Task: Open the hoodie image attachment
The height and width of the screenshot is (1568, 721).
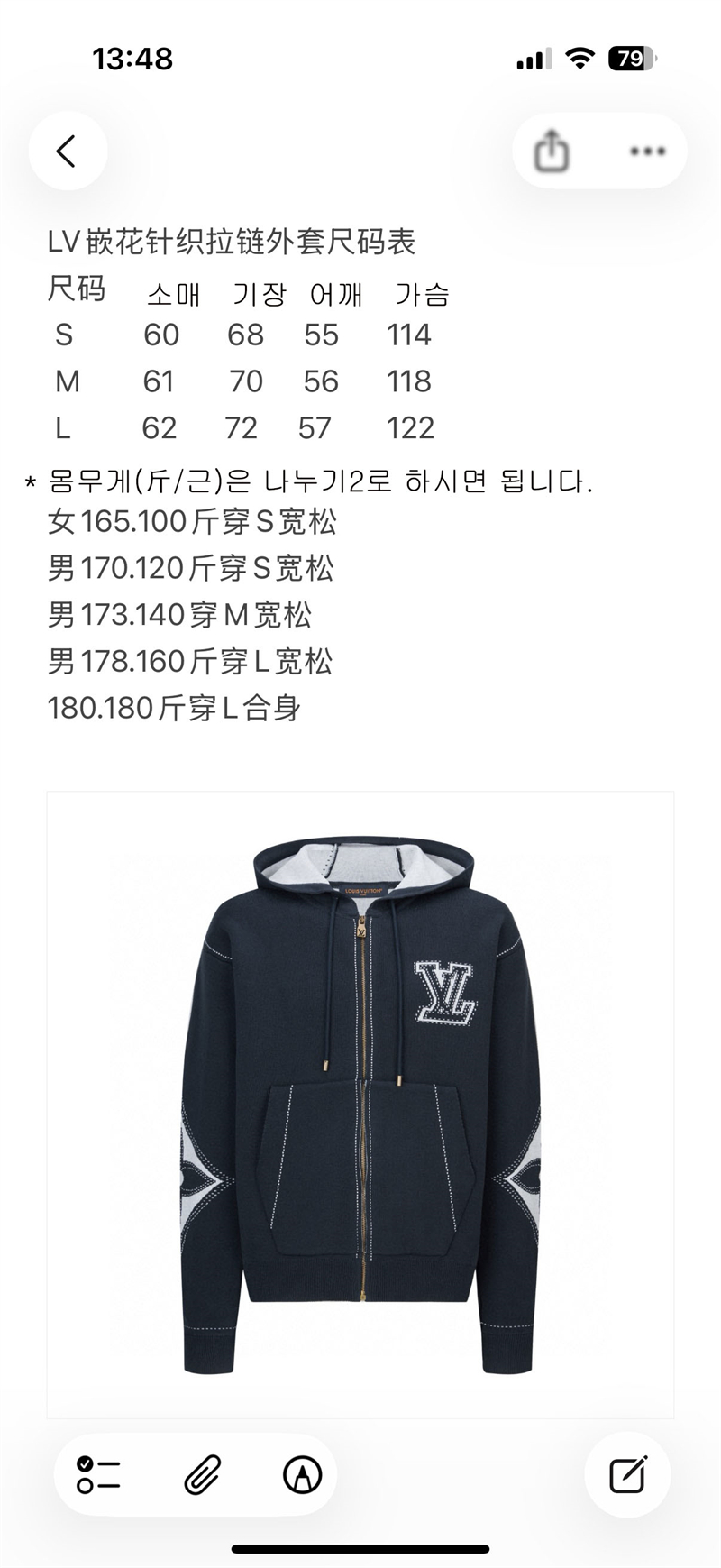Action: (360, 1105)
